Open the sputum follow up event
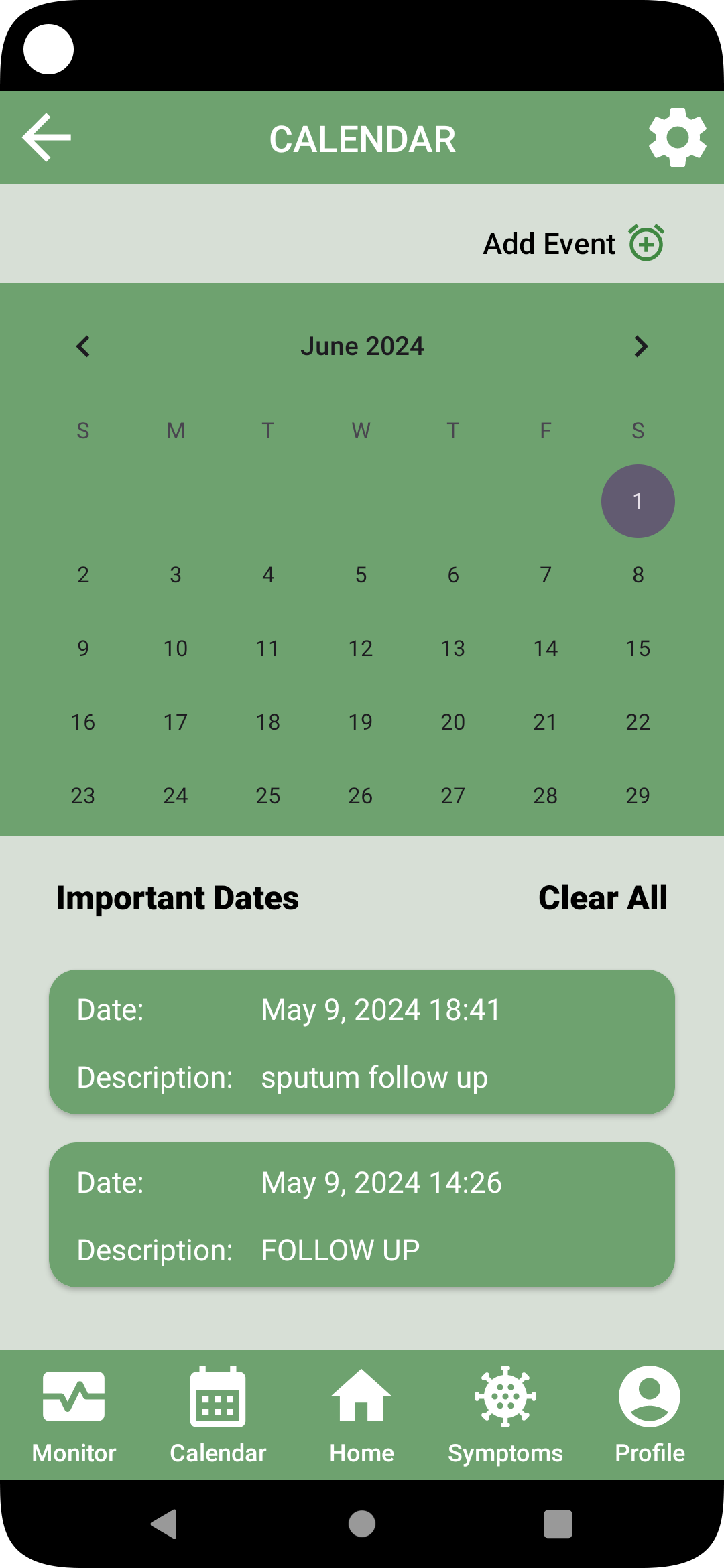Image resolution: width=724 pixels, height=1568 pixels. click(362, 1042)
